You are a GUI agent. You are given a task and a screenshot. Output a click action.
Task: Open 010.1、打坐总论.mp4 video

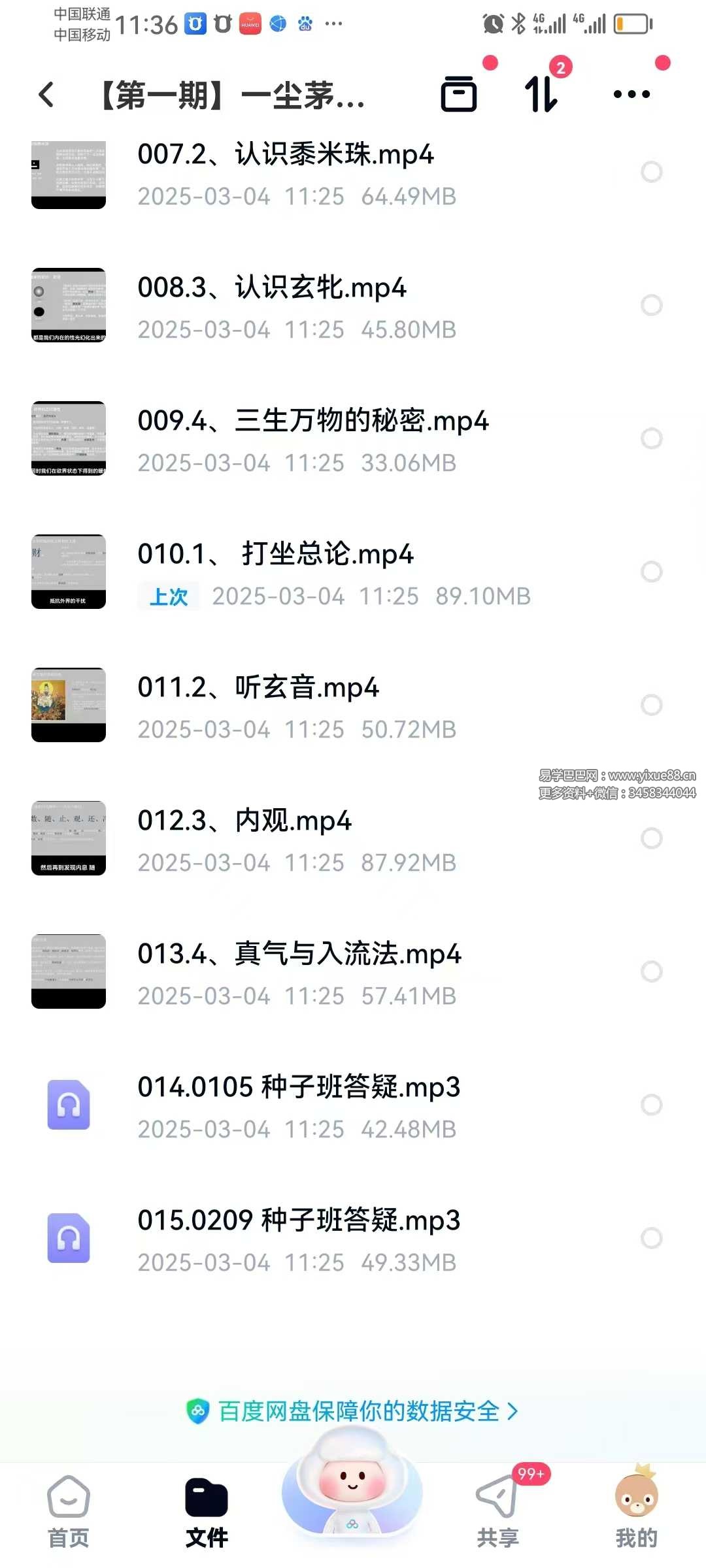[275, 555]
